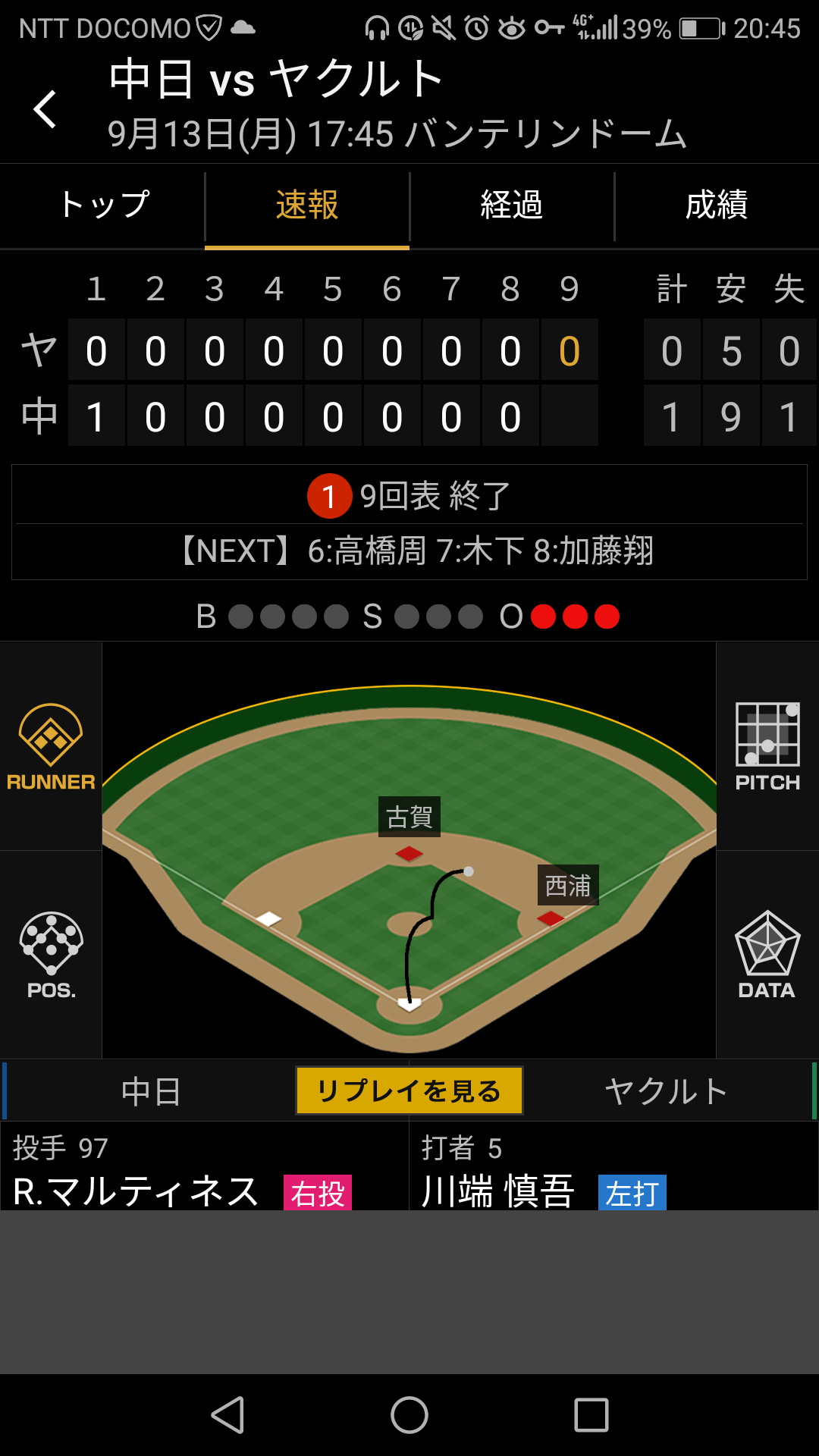View the 成績 tab
Viewport: 819px width, 1456px height.
tap(717, 205)
